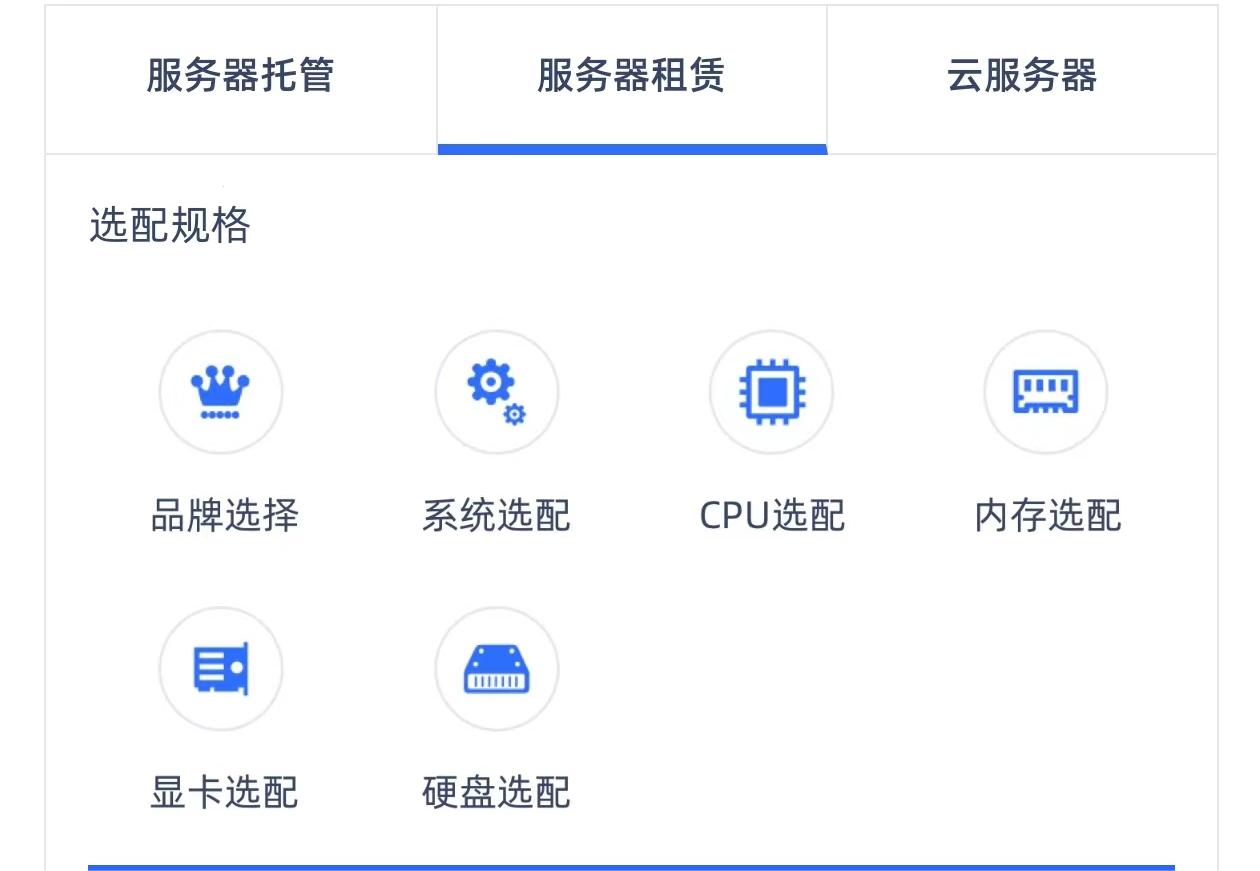The height and width of the screenshot is (871, 1260).
Task: Open 显卡选配 graphics card option
Action: coord(221,669)
